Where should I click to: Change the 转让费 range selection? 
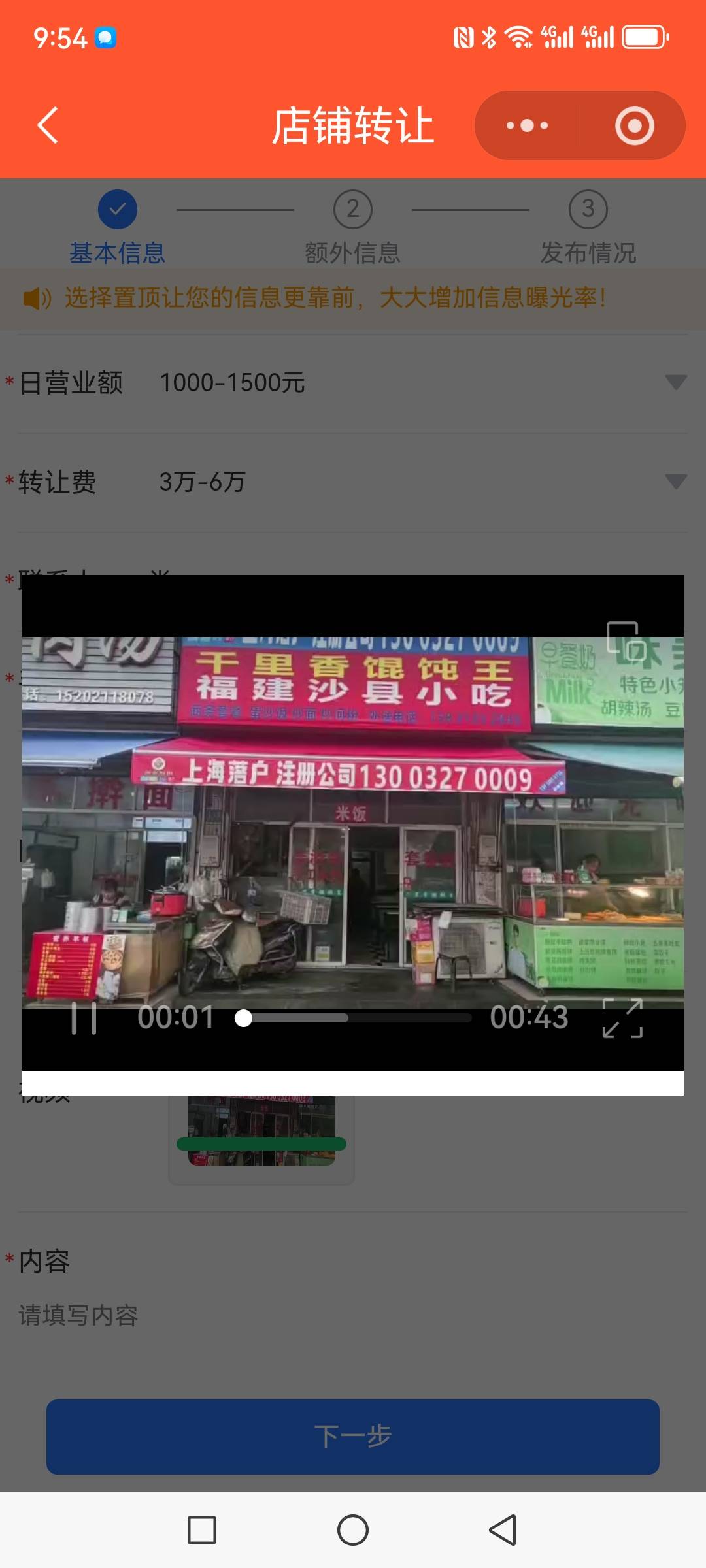click(675, 482)
